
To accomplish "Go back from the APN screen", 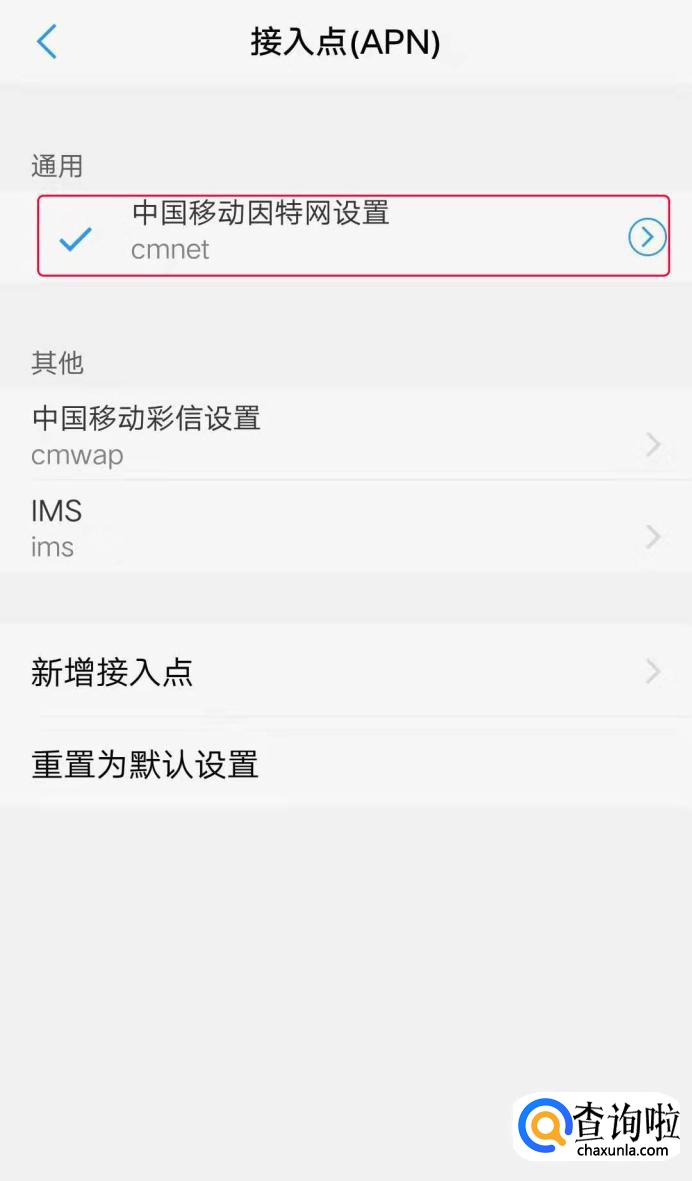I will [46, 42].
